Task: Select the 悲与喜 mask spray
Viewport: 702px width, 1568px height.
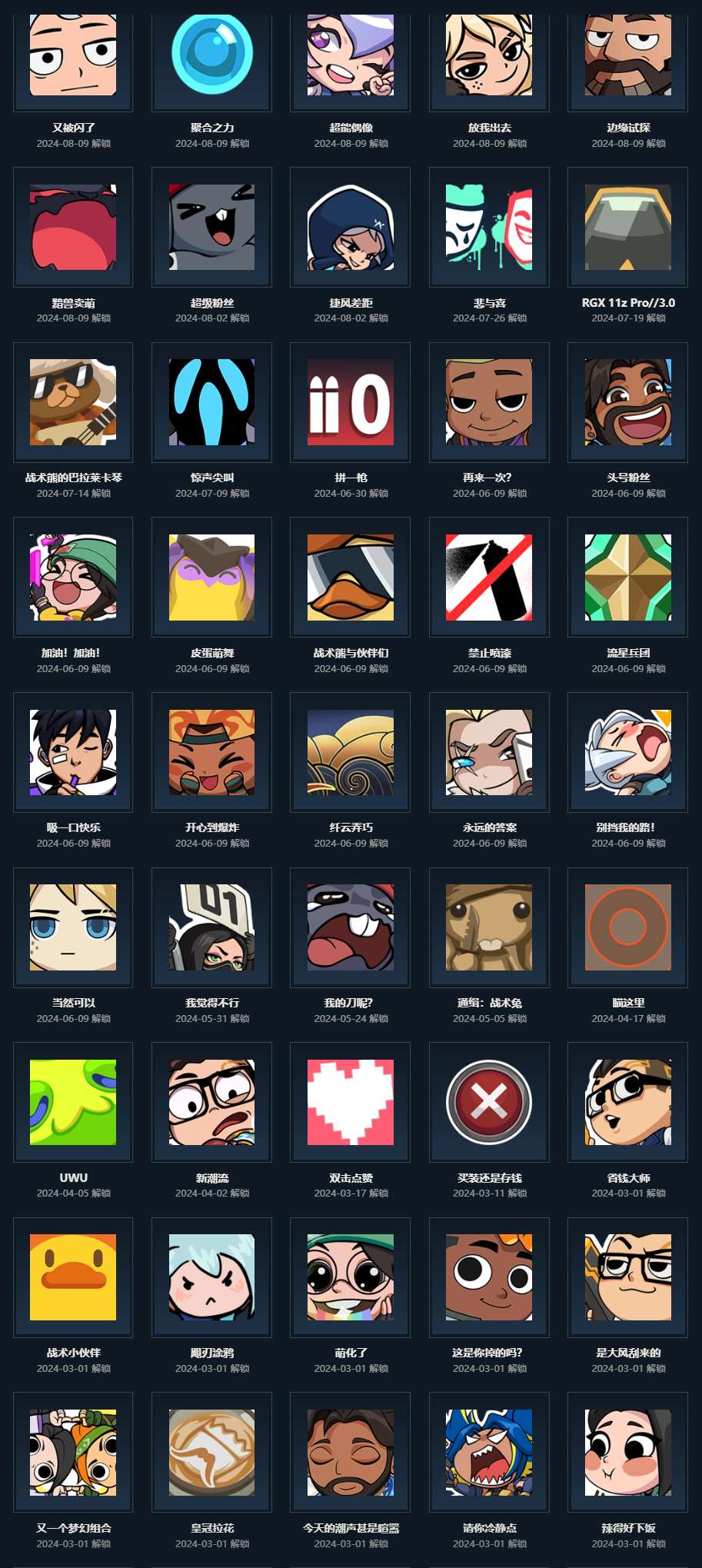Action: pos(489,227)
